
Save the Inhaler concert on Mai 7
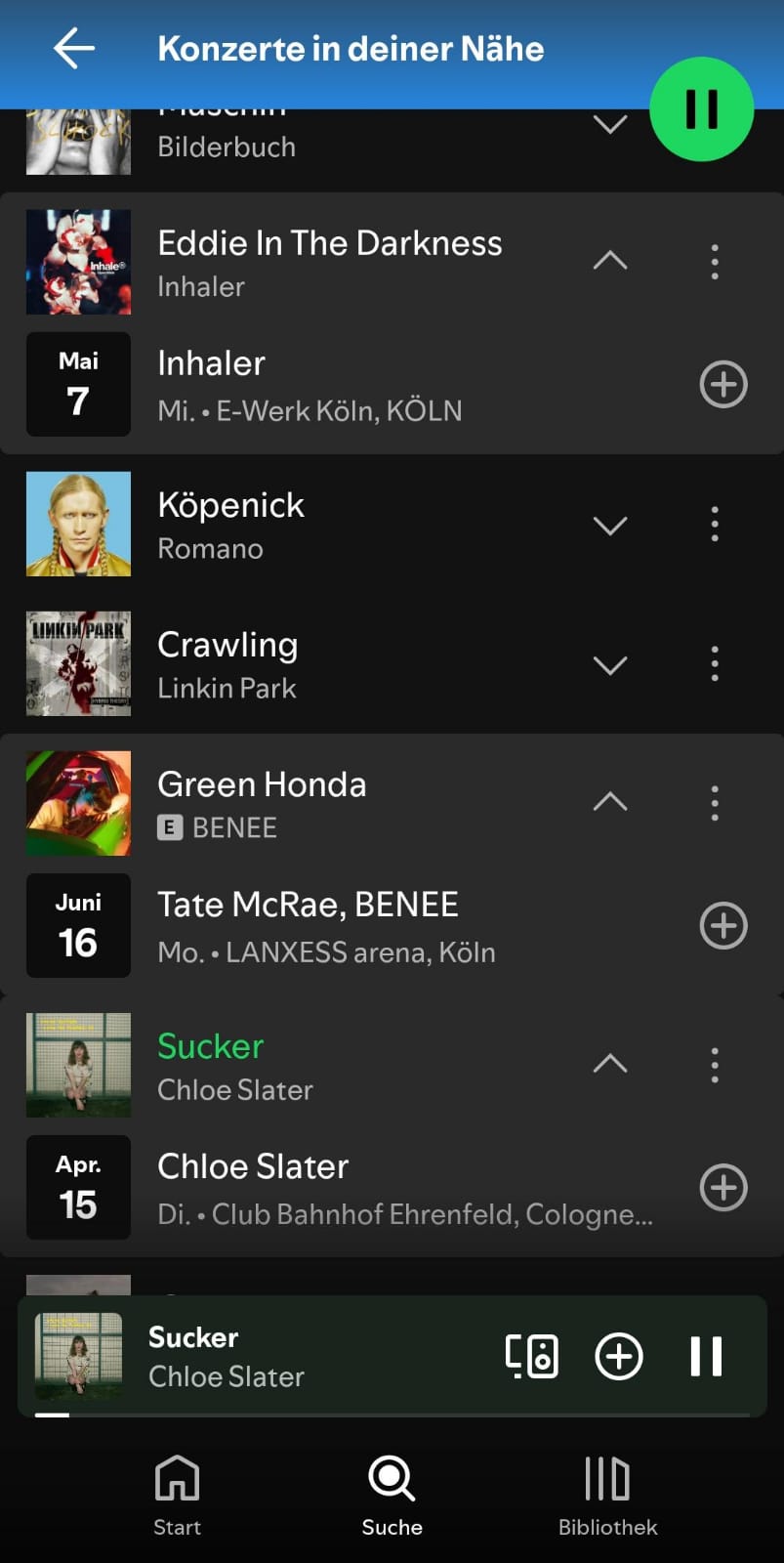click(x=723, y=384)
